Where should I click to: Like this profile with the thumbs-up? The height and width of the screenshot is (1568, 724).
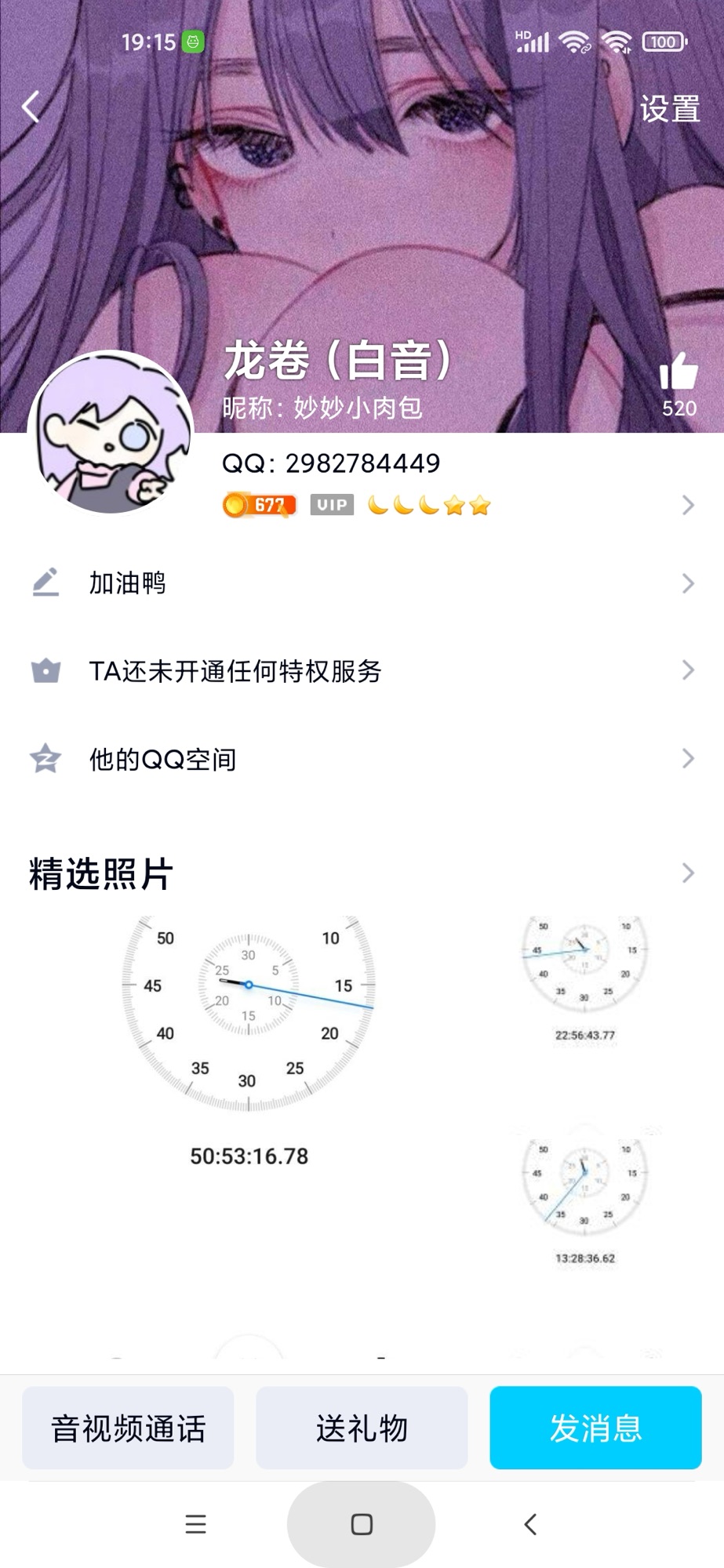679,372
